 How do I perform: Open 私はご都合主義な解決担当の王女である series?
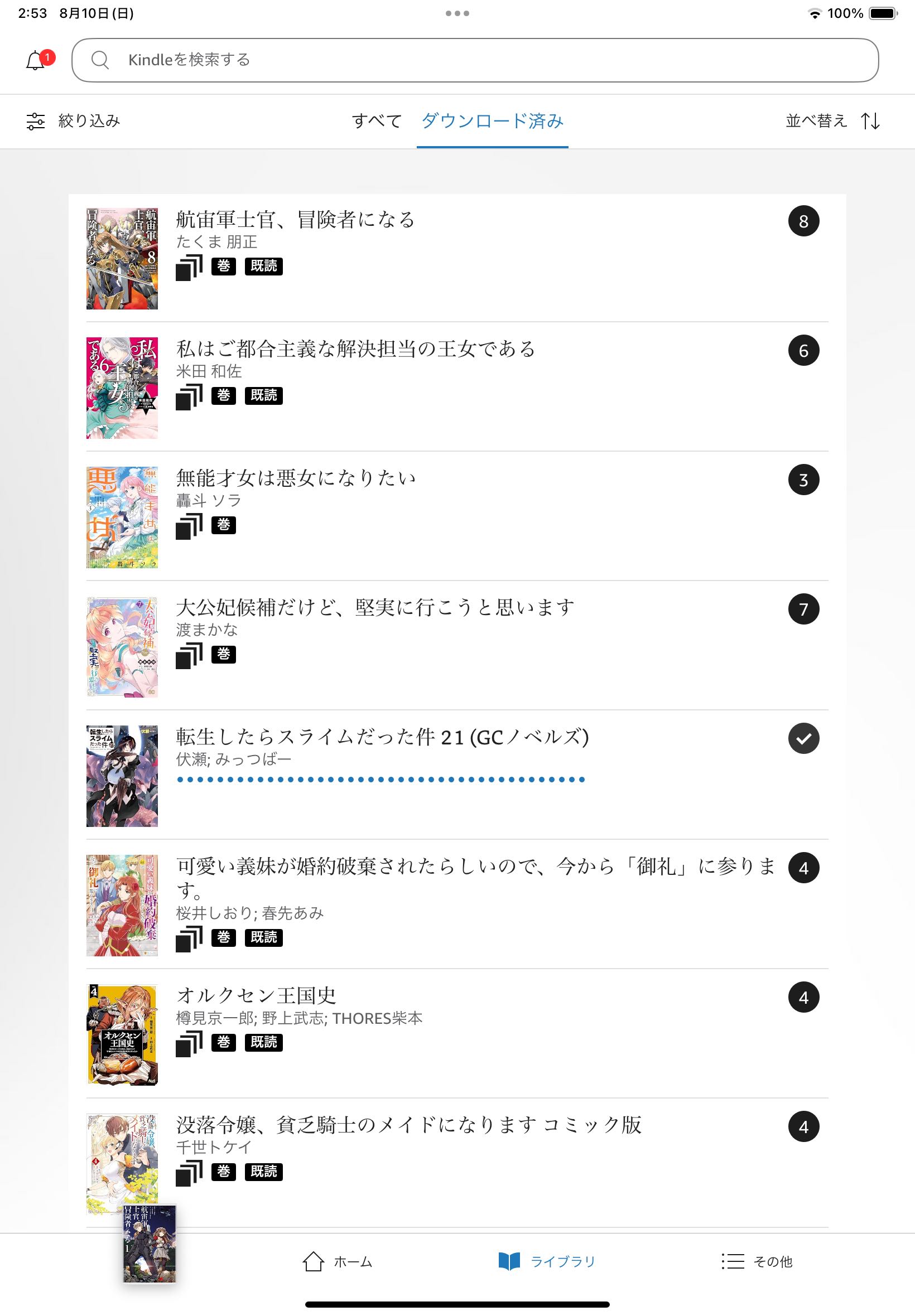[355, 349]
